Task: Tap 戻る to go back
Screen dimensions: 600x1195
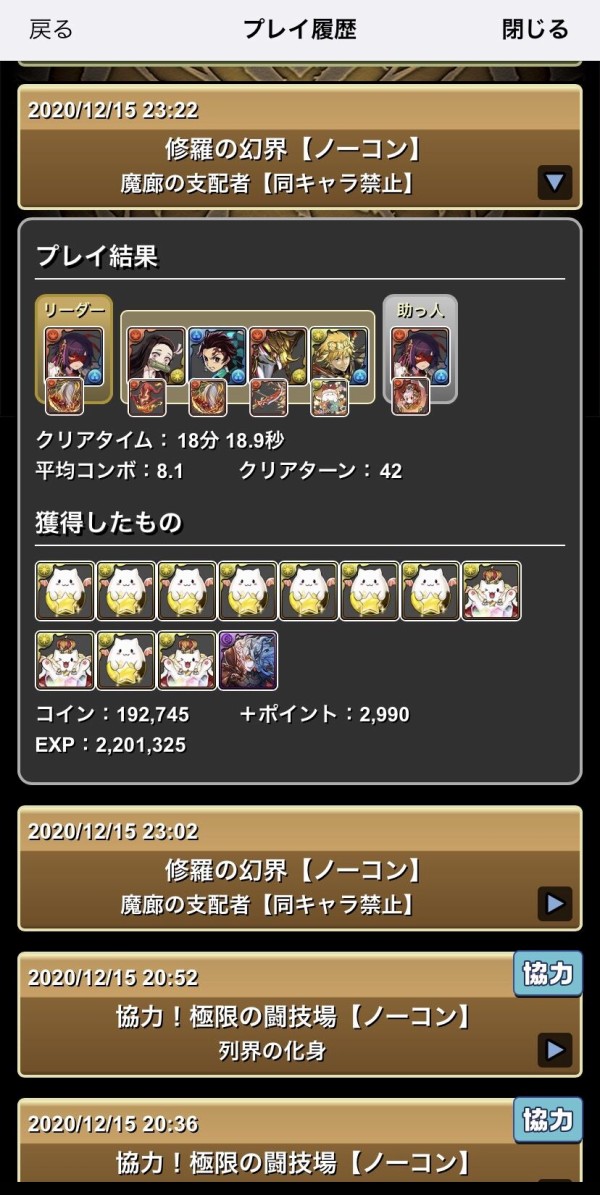Action: click(51, 29)
